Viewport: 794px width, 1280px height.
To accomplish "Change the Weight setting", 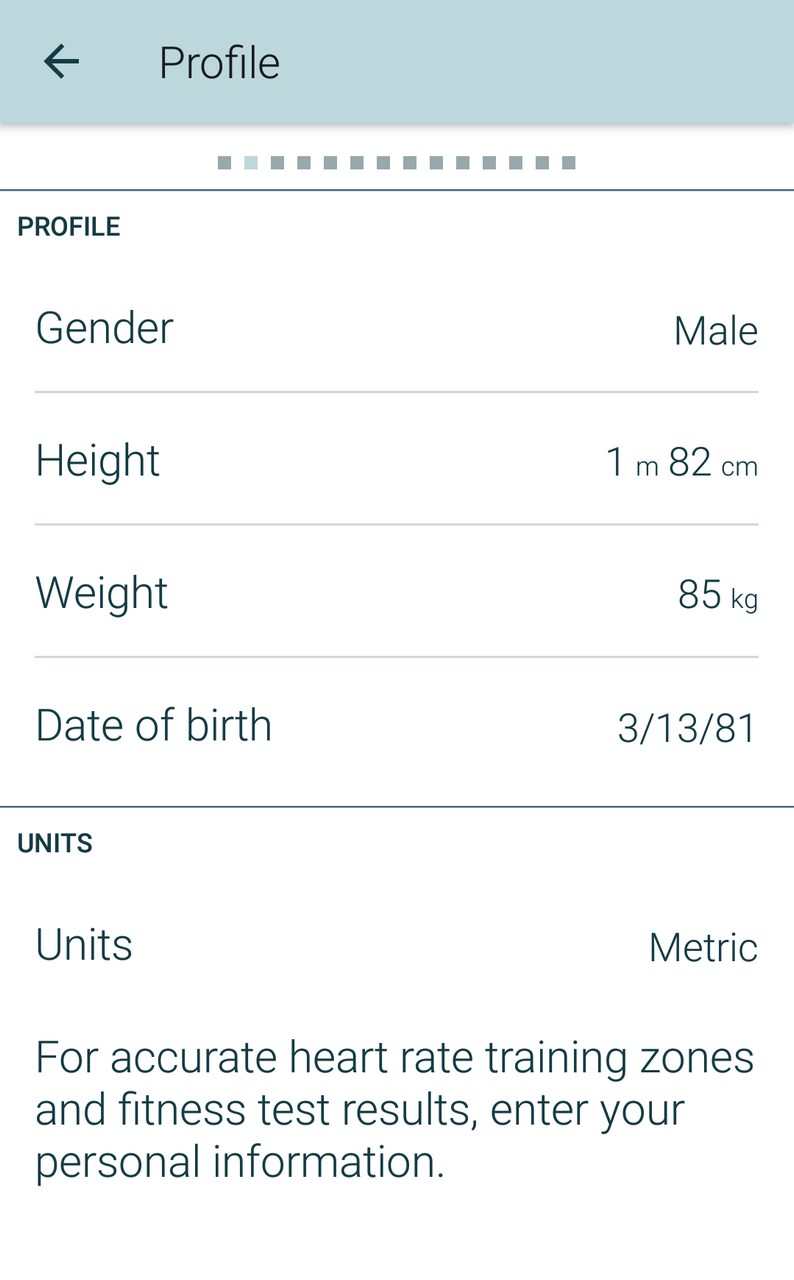I will click(397, 593).
